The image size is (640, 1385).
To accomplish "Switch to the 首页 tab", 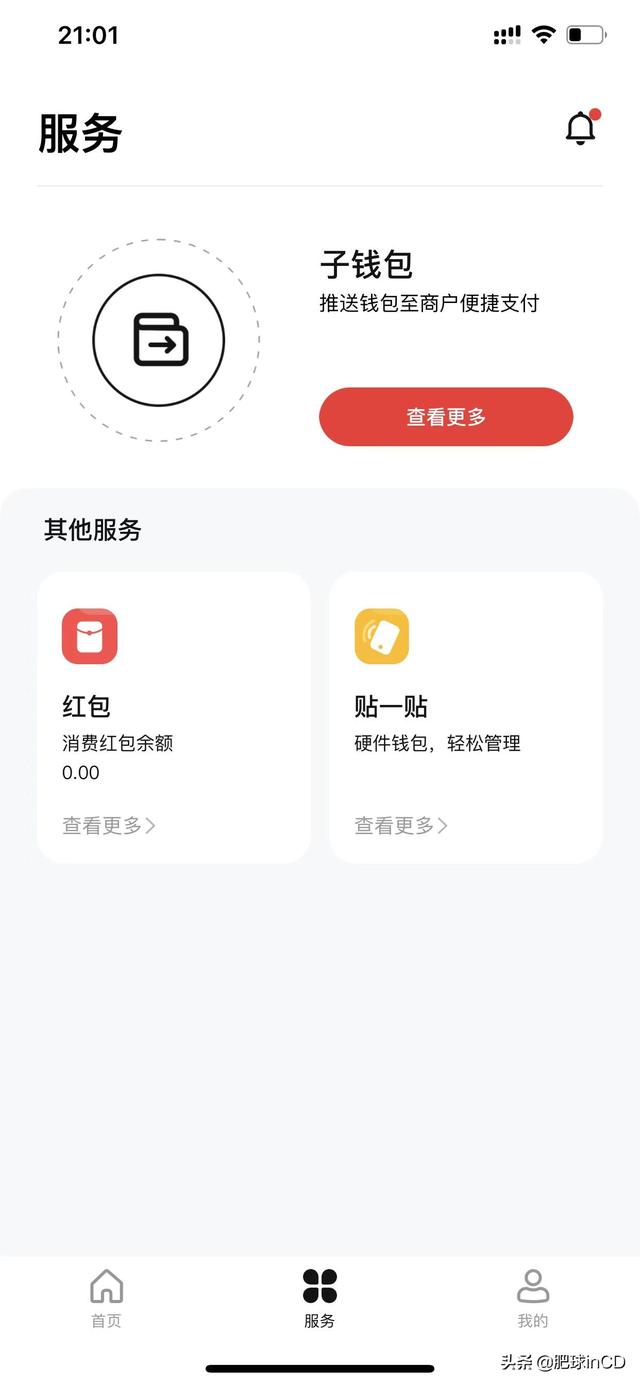I will tap(106, 1298).
